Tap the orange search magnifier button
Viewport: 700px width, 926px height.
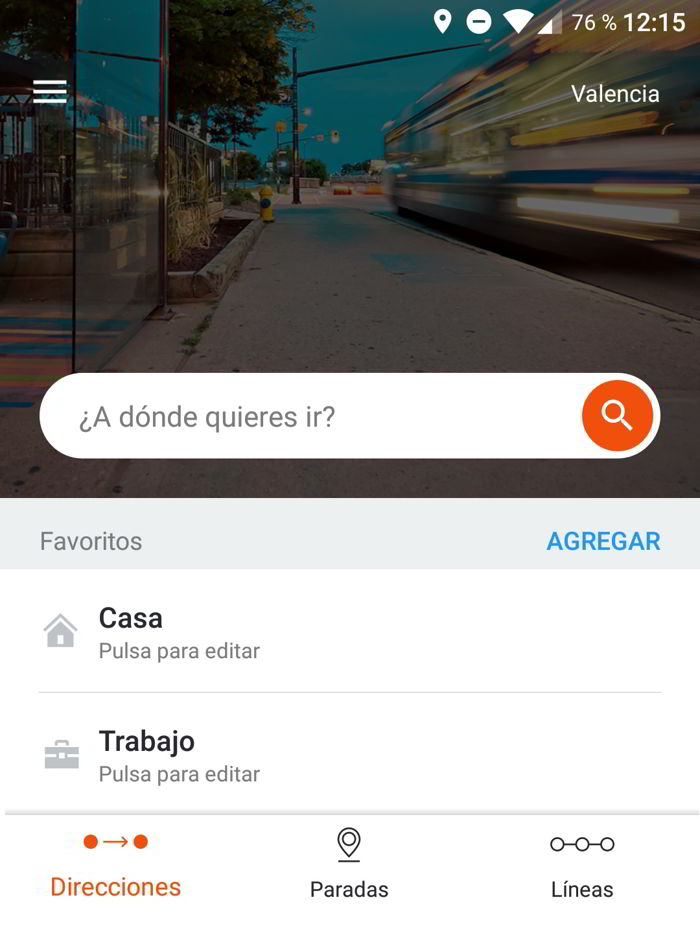click(617, 416)
